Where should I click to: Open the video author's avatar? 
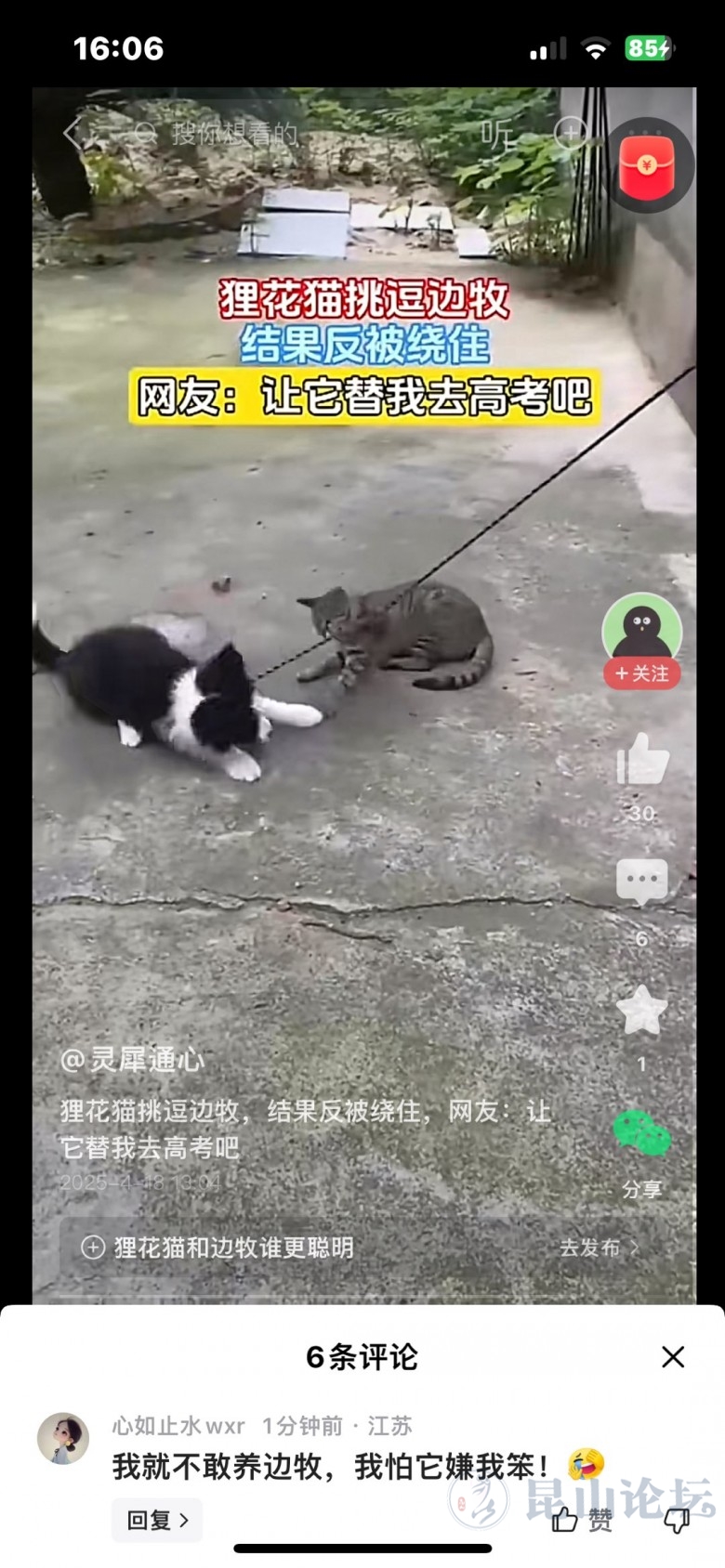pyautogui.click(x=642, y=629)
